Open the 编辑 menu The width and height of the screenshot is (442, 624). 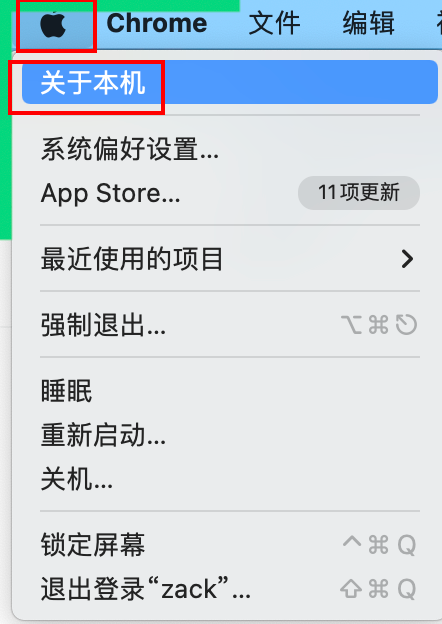[x=368, y=23]
